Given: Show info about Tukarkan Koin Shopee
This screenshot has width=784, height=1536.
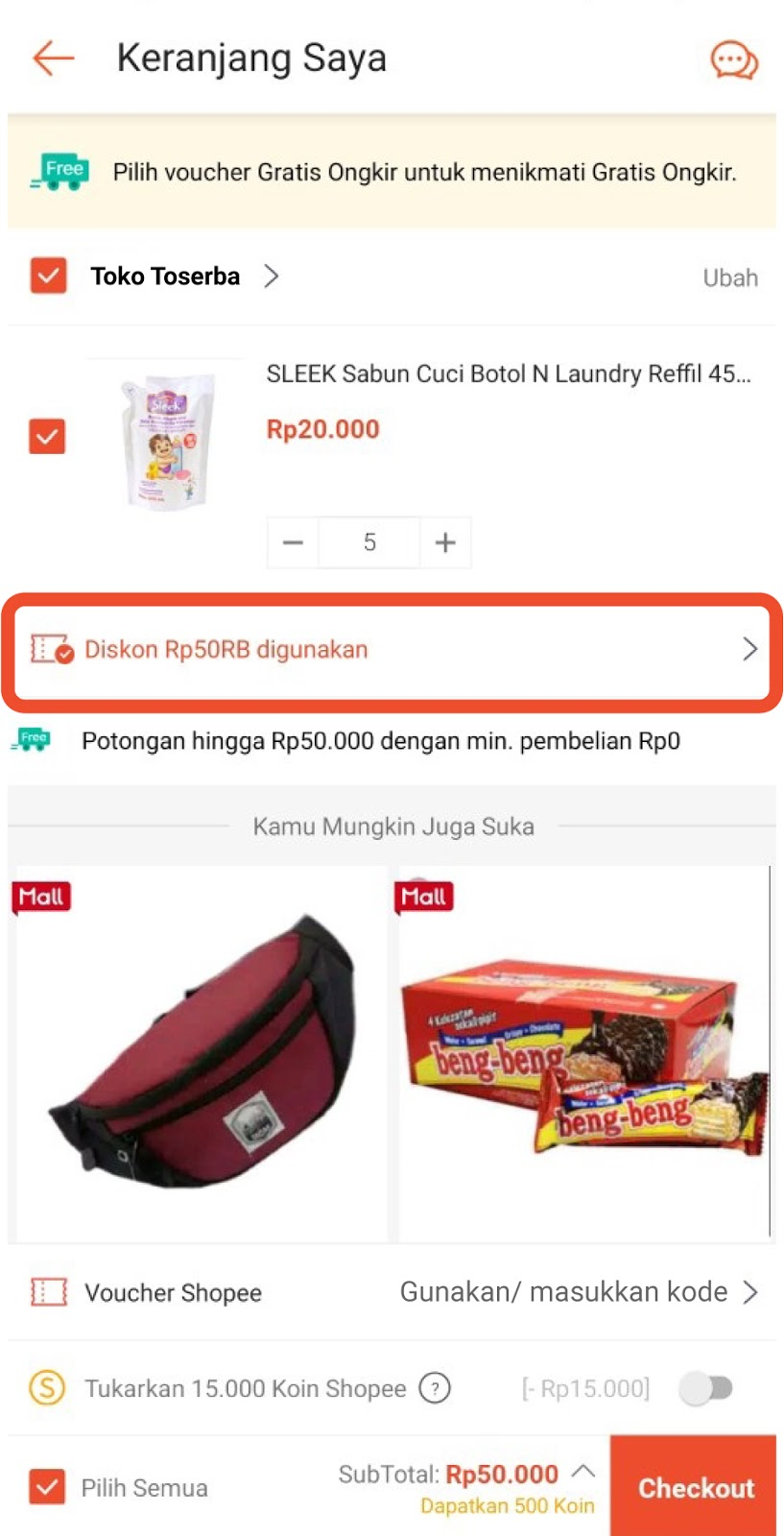Looking at the screenshot, I should pyautogui.click(x=435, y=1388).
